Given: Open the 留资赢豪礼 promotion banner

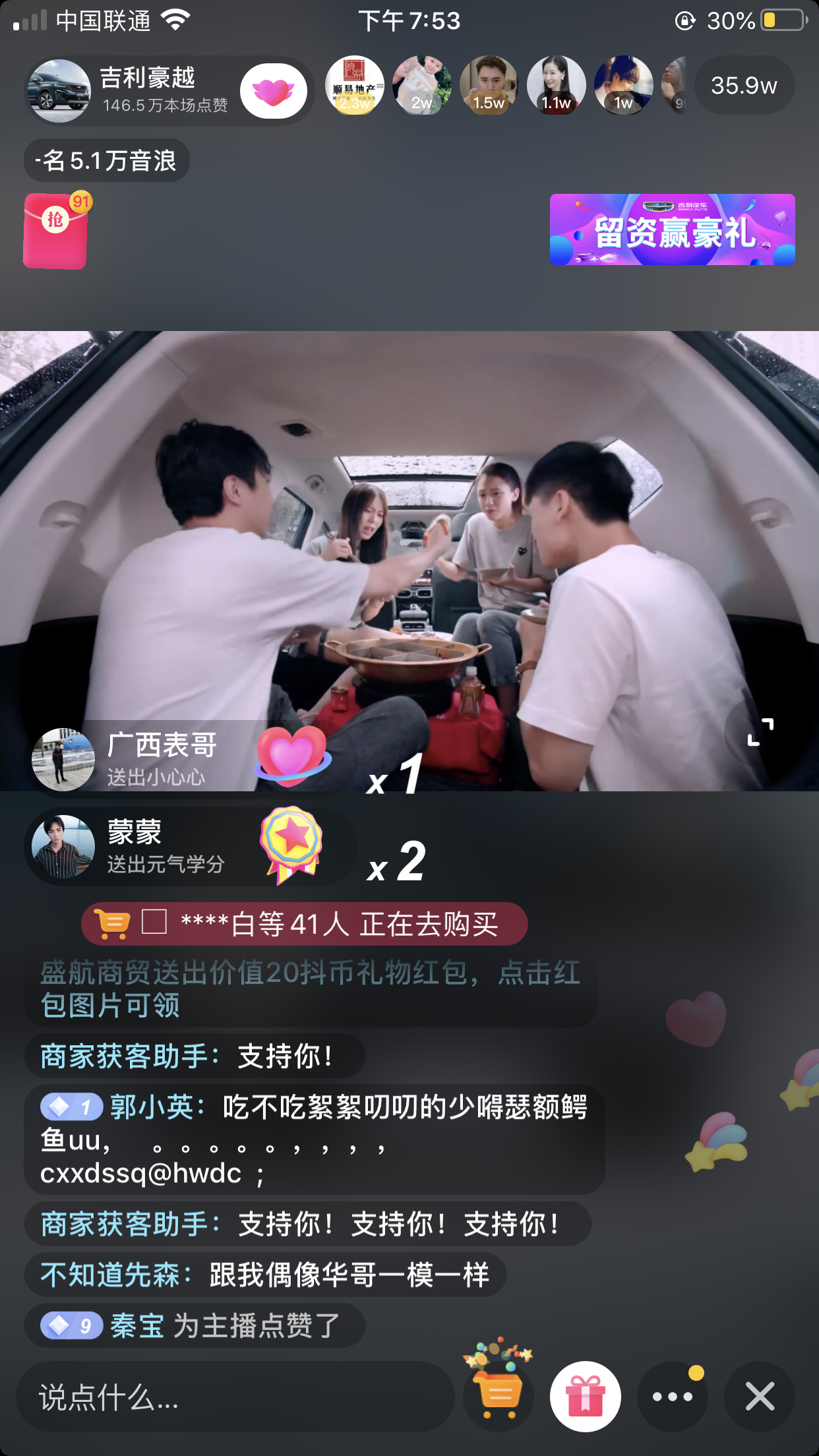Looking at the screenshot, I should [x=672, y=229].
